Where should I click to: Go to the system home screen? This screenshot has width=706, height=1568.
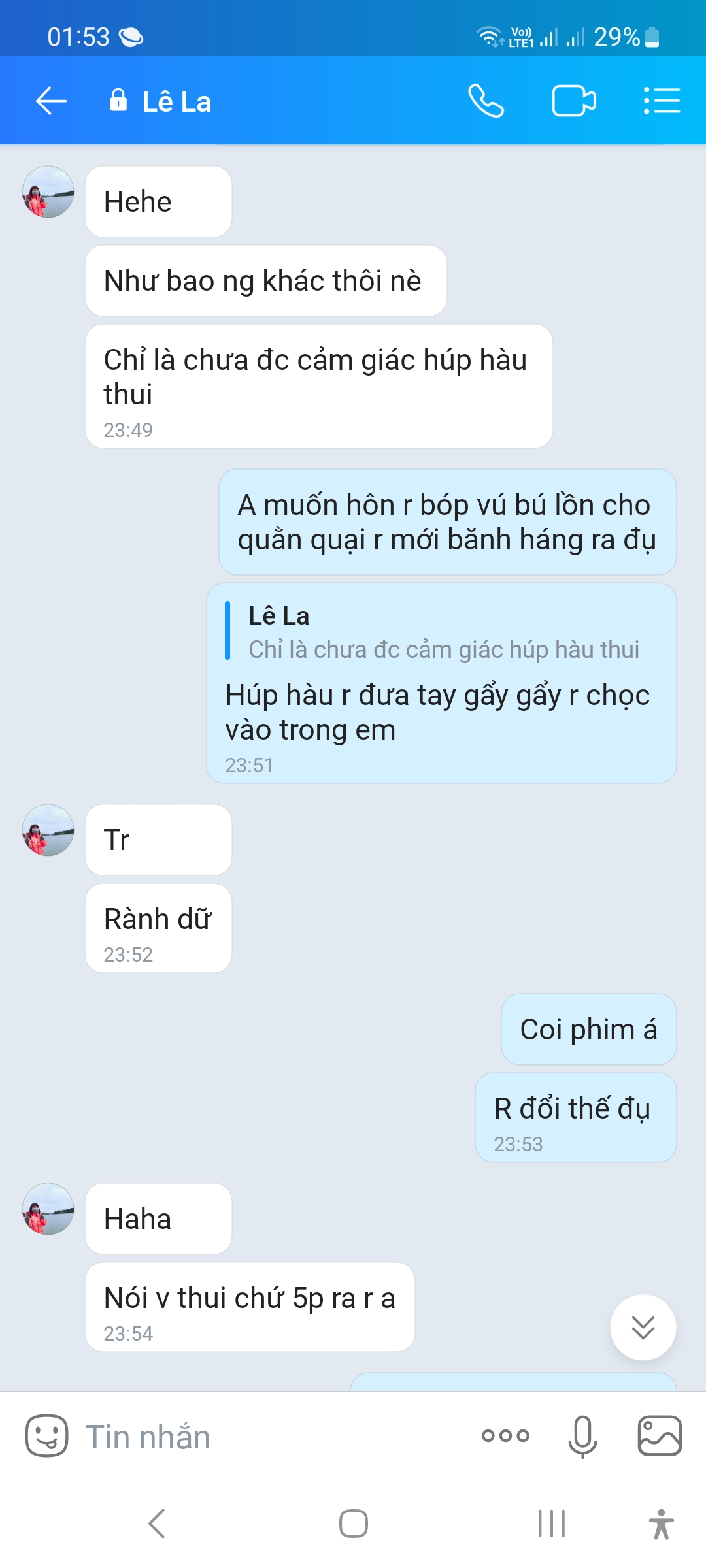pyautogui.click(x=354, y=1524)
